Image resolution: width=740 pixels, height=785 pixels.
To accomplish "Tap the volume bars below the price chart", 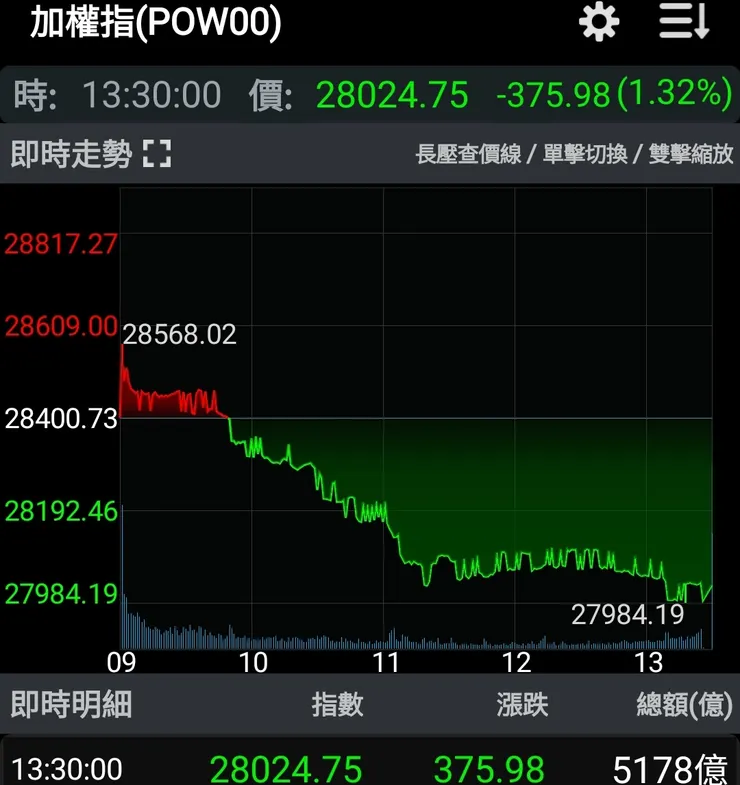I will click(x=300, y=632).
